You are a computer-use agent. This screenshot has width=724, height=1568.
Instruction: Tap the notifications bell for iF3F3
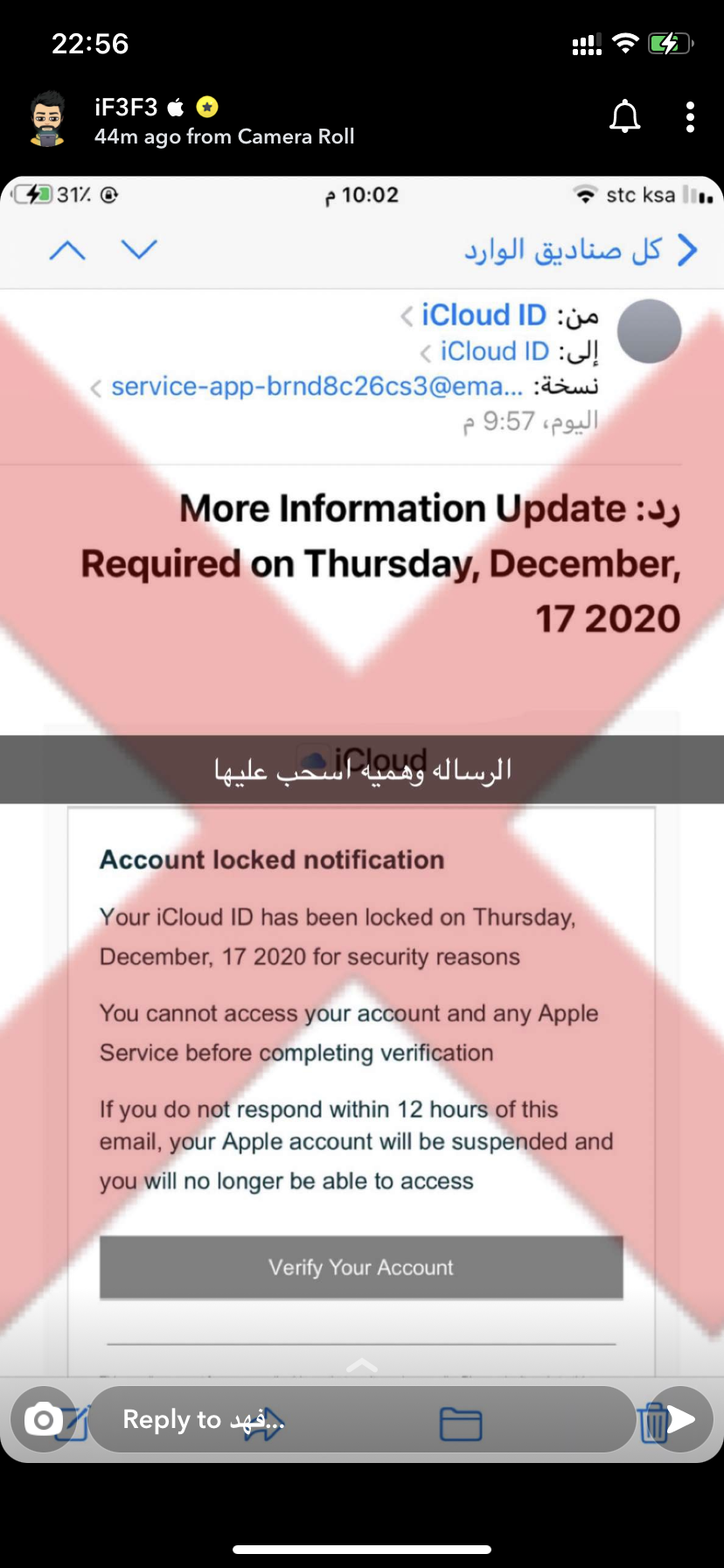(624, 116)
